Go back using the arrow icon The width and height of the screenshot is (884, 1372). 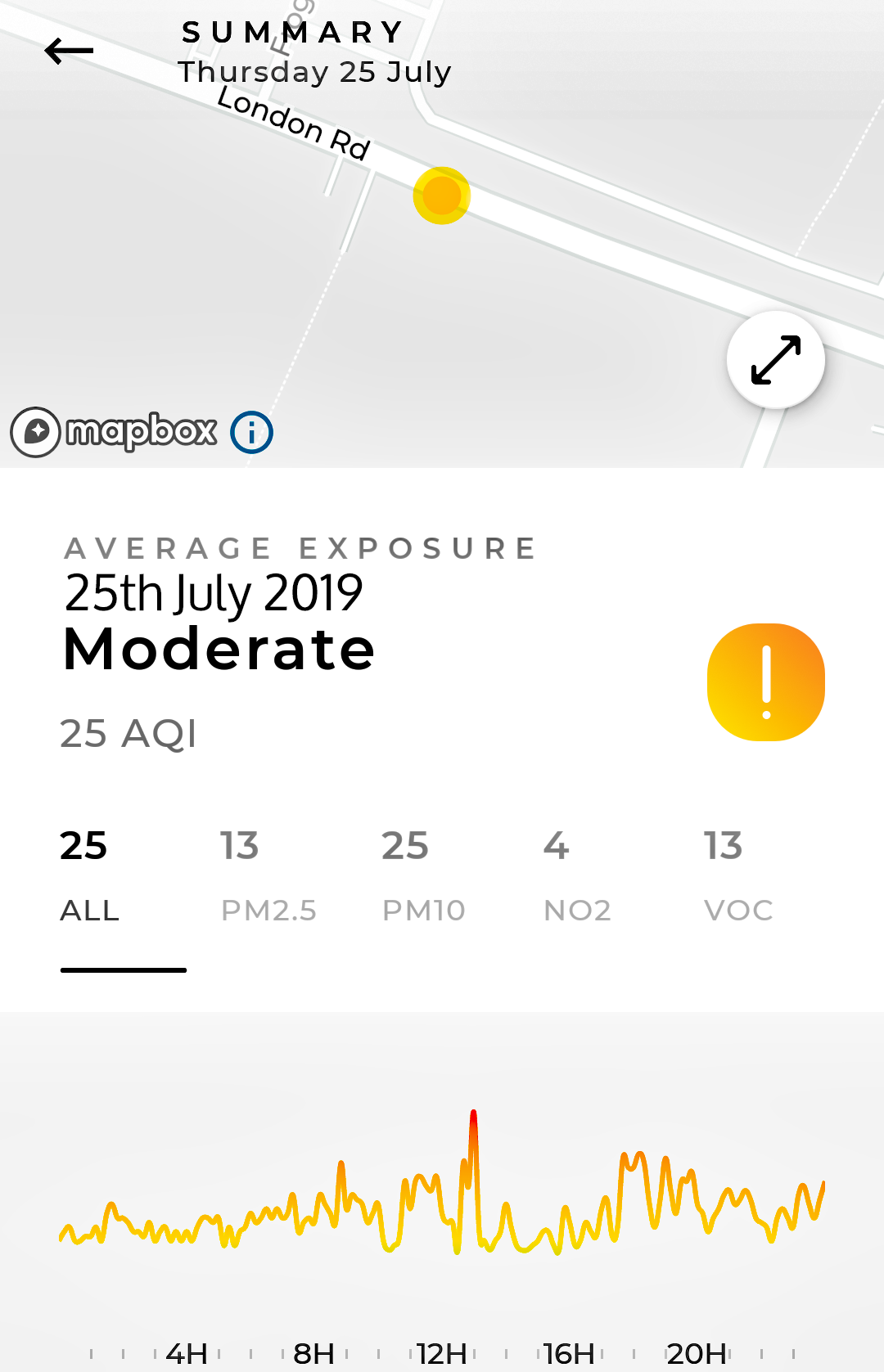pos(69,51)
